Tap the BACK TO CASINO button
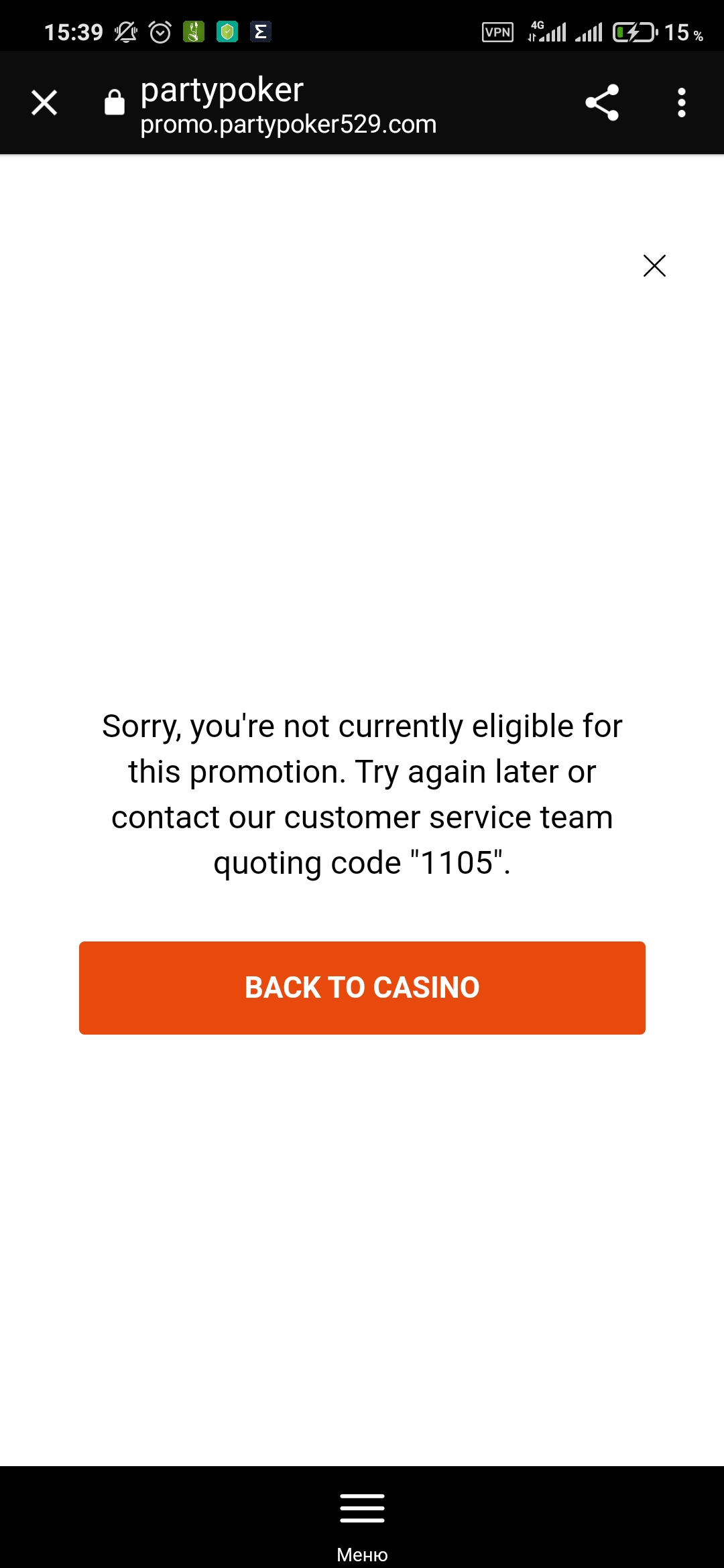The image size is (724, 1568). (x=362, y=988)
